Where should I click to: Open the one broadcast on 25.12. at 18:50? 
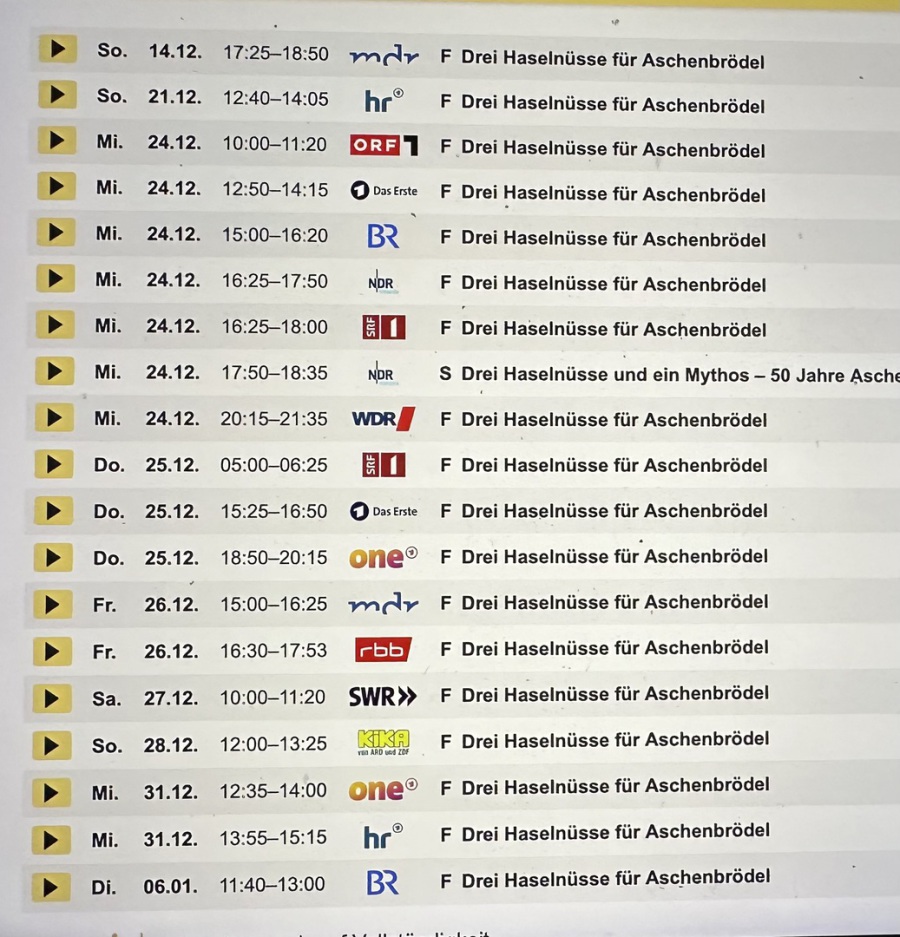click(53, 557)
